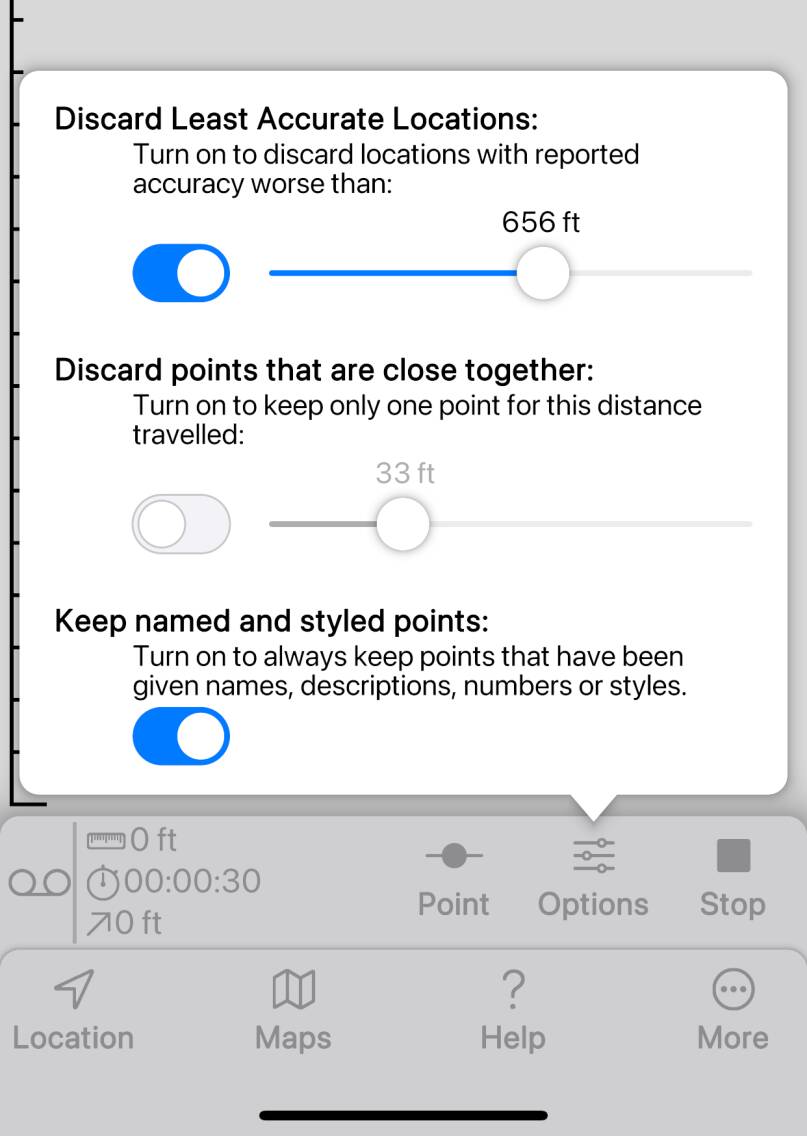
Task: Switch to the Location tab
Action: (73, 1011)
